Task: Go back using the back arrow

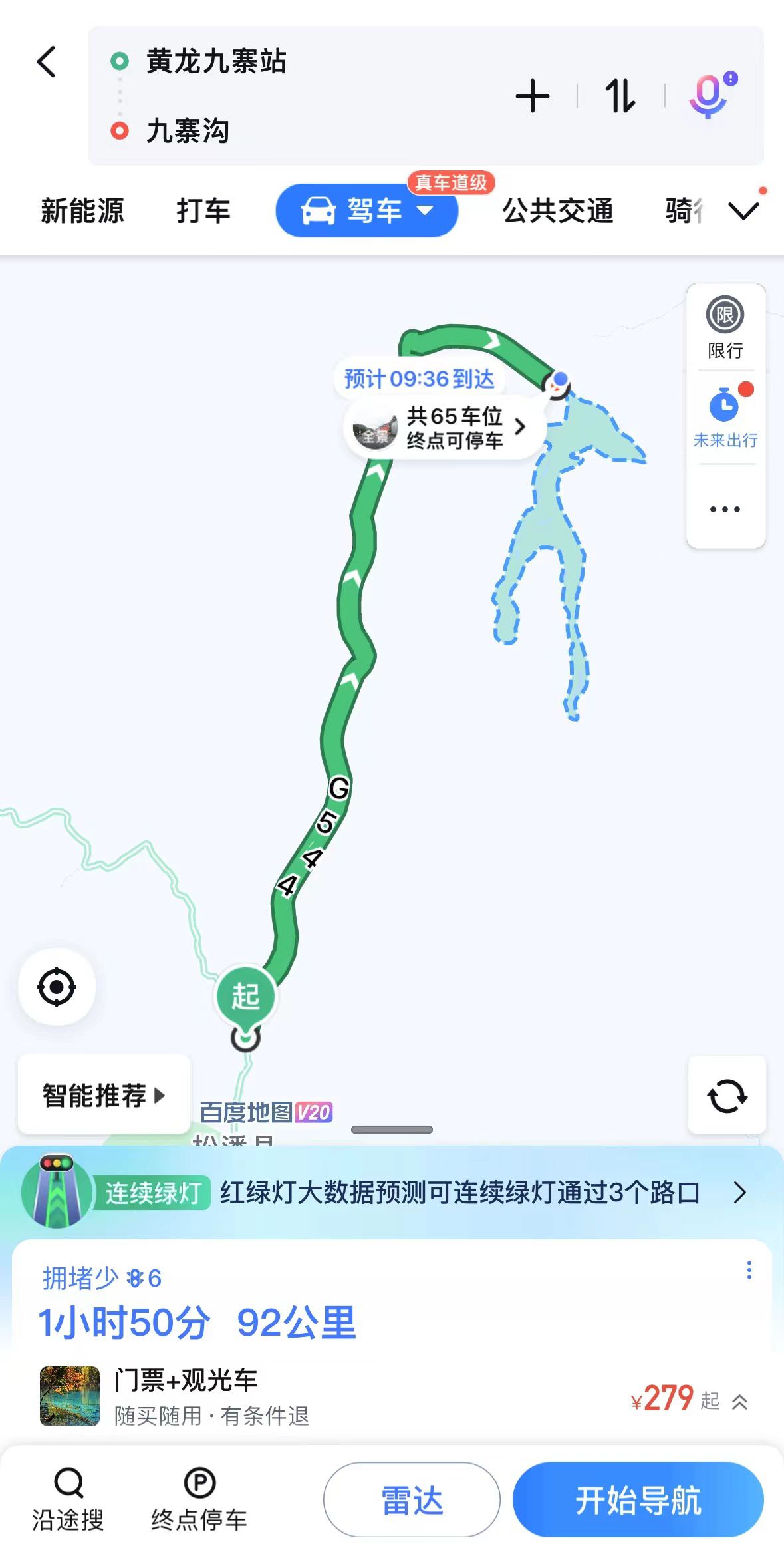Action: click(47, 63)
